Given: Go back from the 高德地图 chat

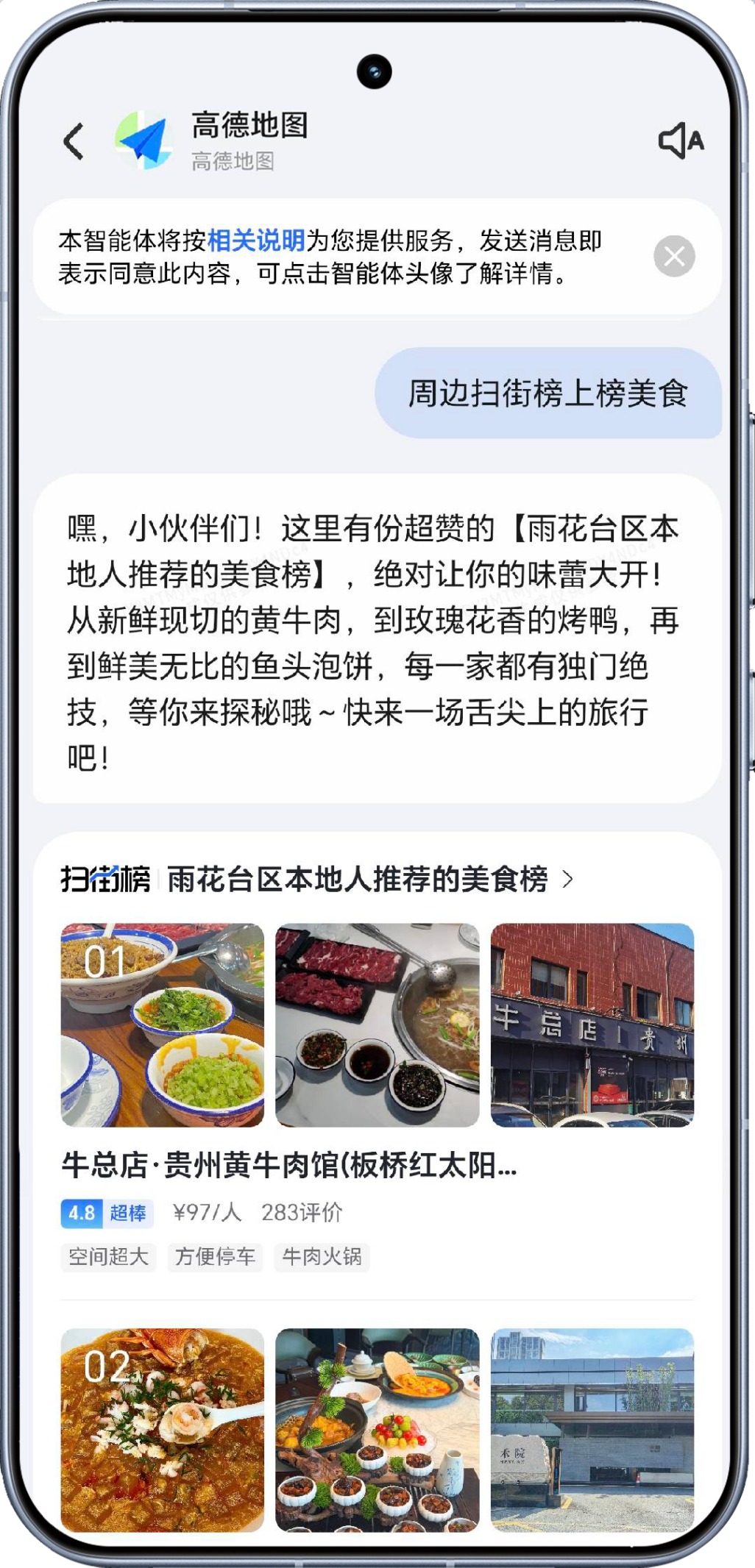Looking at the screenshot, I should pyautogui.click(x=74, y=141).
